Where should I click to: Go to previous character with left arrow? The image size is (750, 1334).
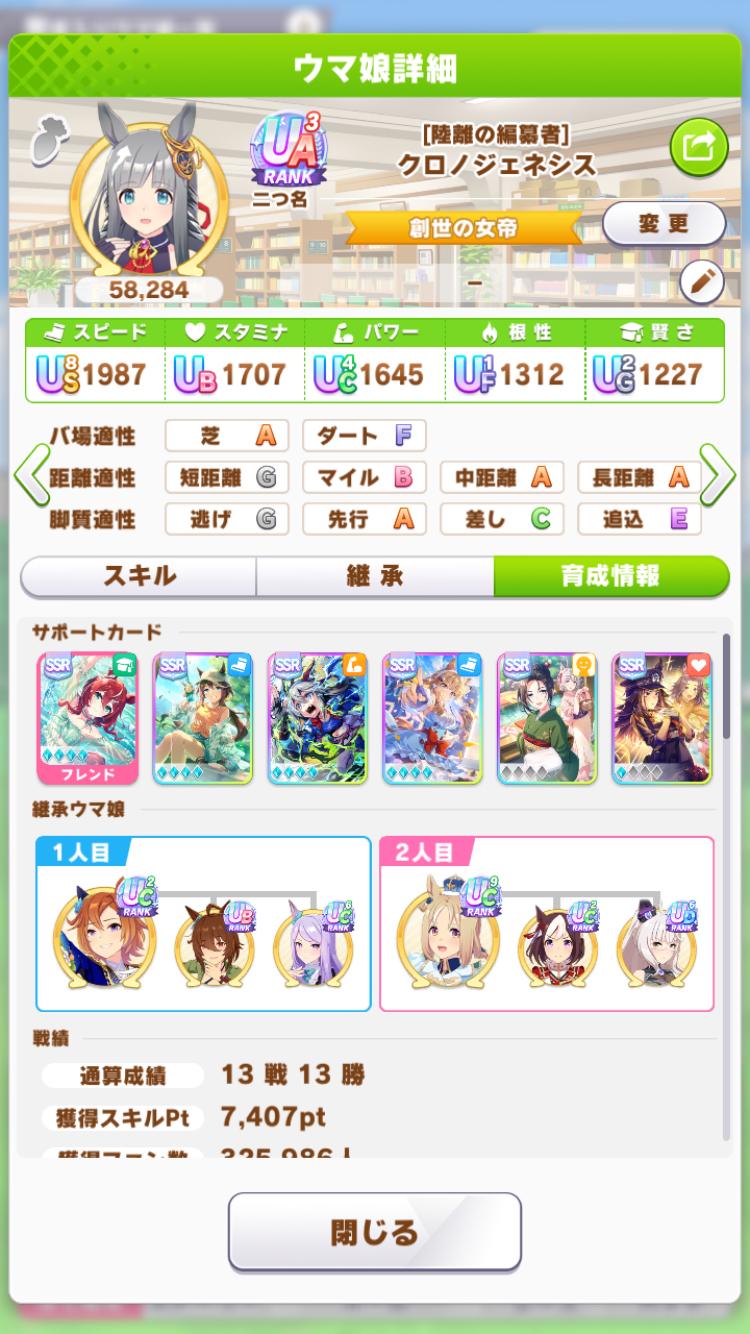click(32, 477)
